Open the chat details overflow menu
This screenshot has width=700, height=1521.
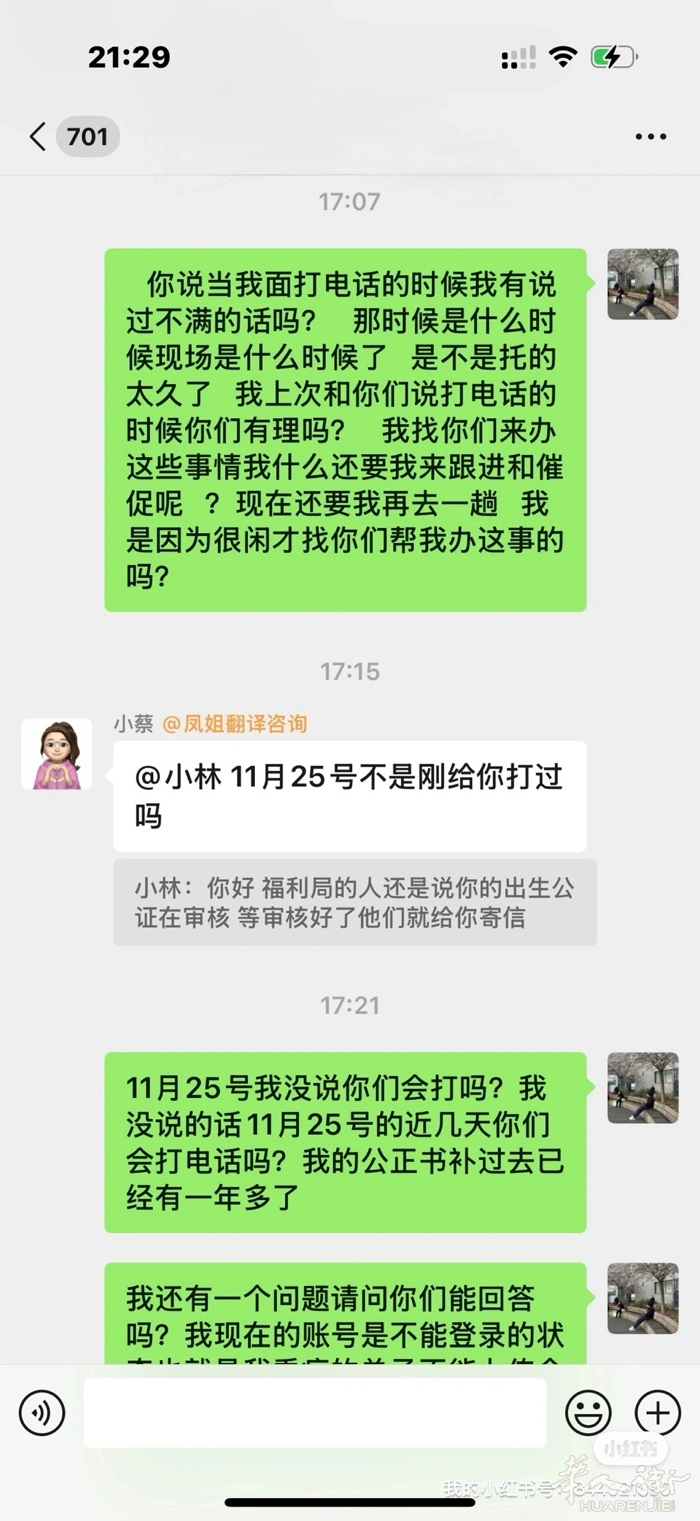[x=650, y=137]
